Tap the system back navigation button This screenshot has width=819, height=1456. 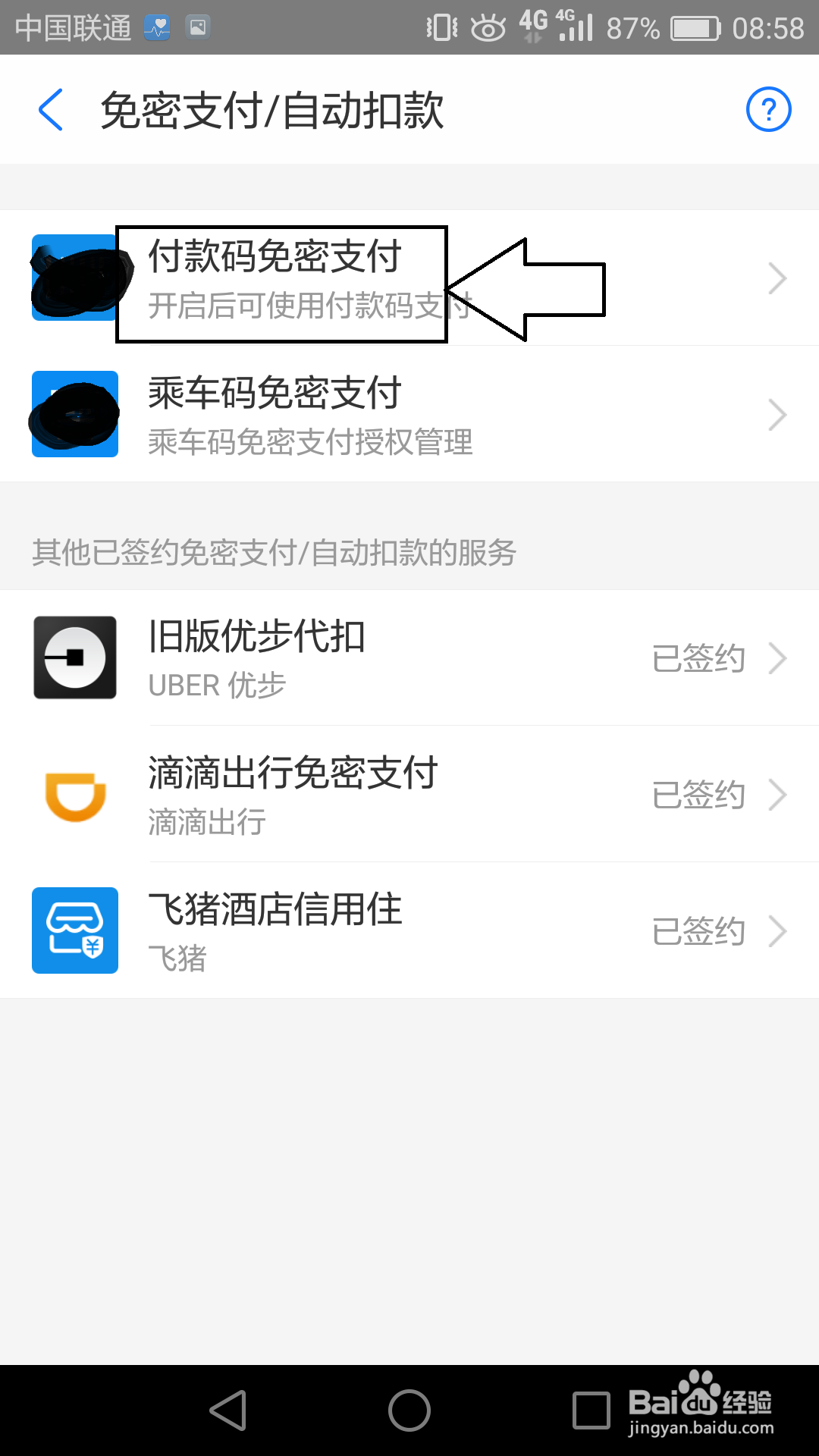point(228,1410)
